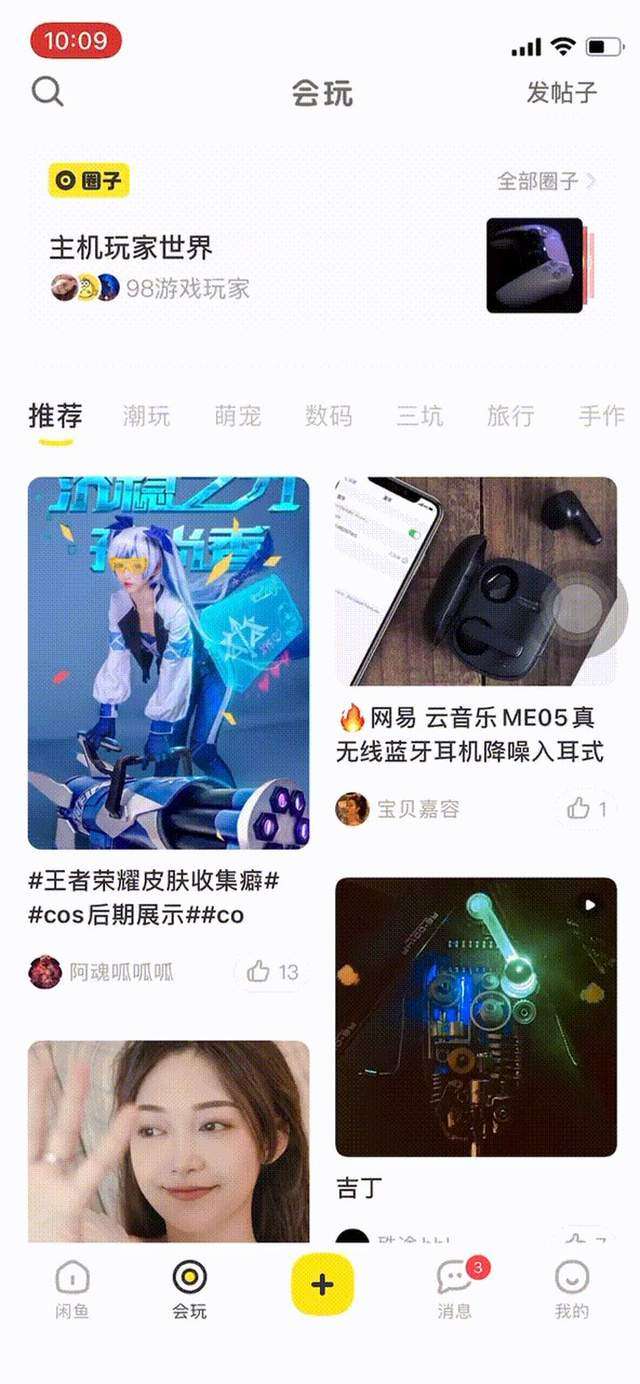Tap the yellow plus publish button
This screenshot has width=640, height=1384.
point(322,1284)
